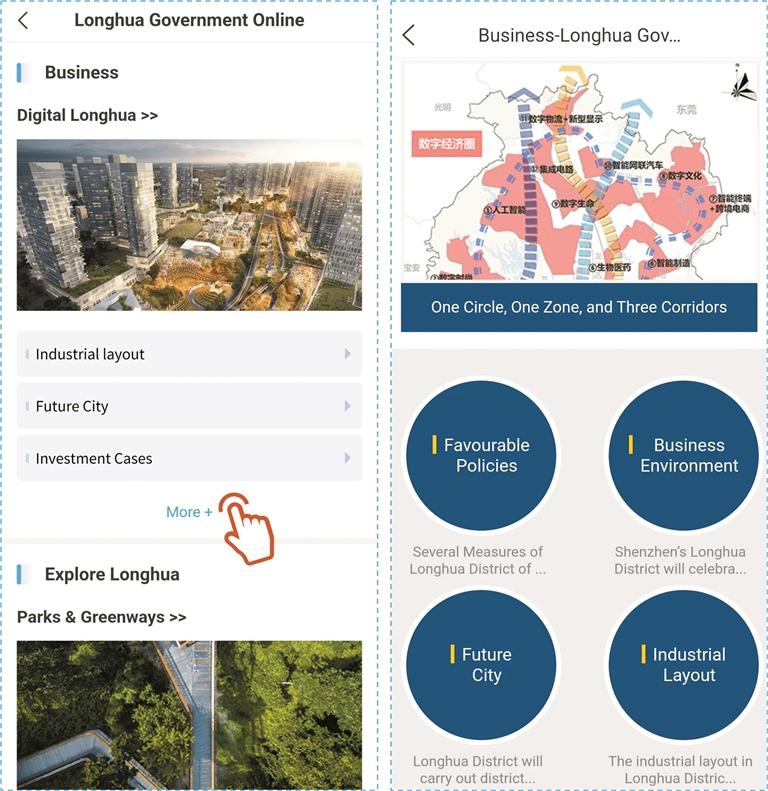Viewport: 768px width, 791px height.
Task: Select the Business Environment circle
Action: click(x=683, y=456)
